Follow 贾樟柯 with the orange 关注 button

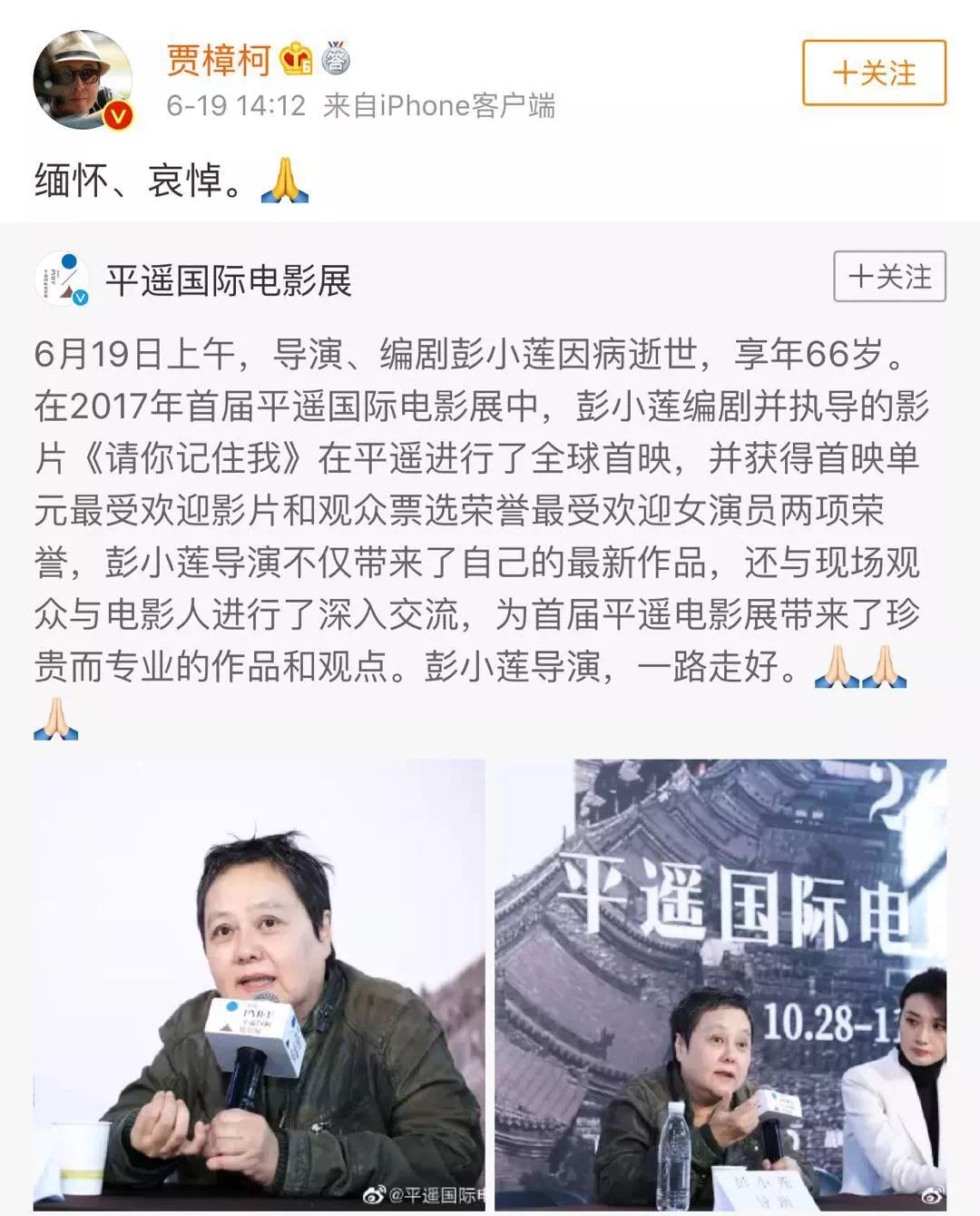coord(873,73)
